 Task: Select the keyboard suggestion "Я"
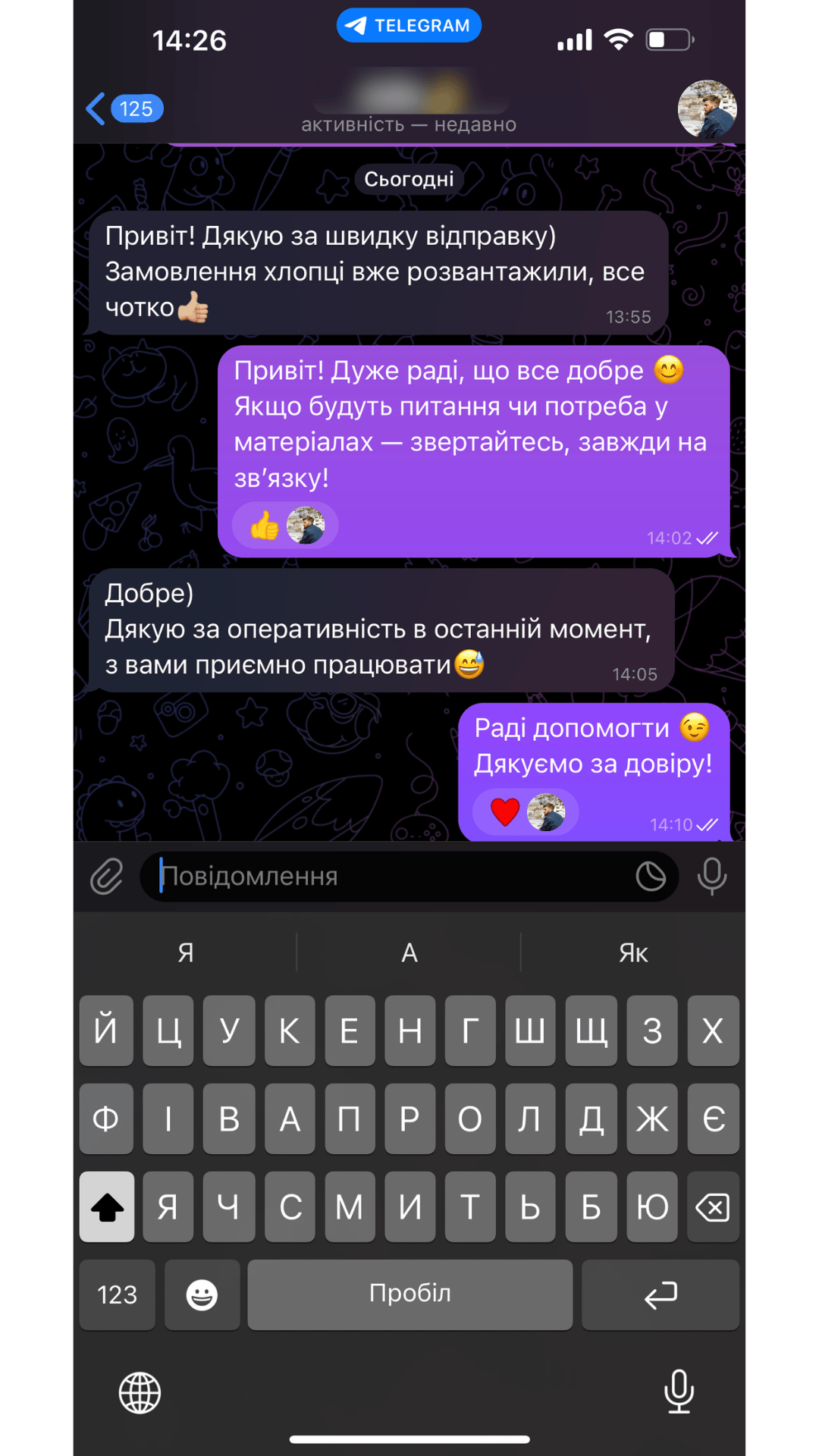(x=185, y=952)
